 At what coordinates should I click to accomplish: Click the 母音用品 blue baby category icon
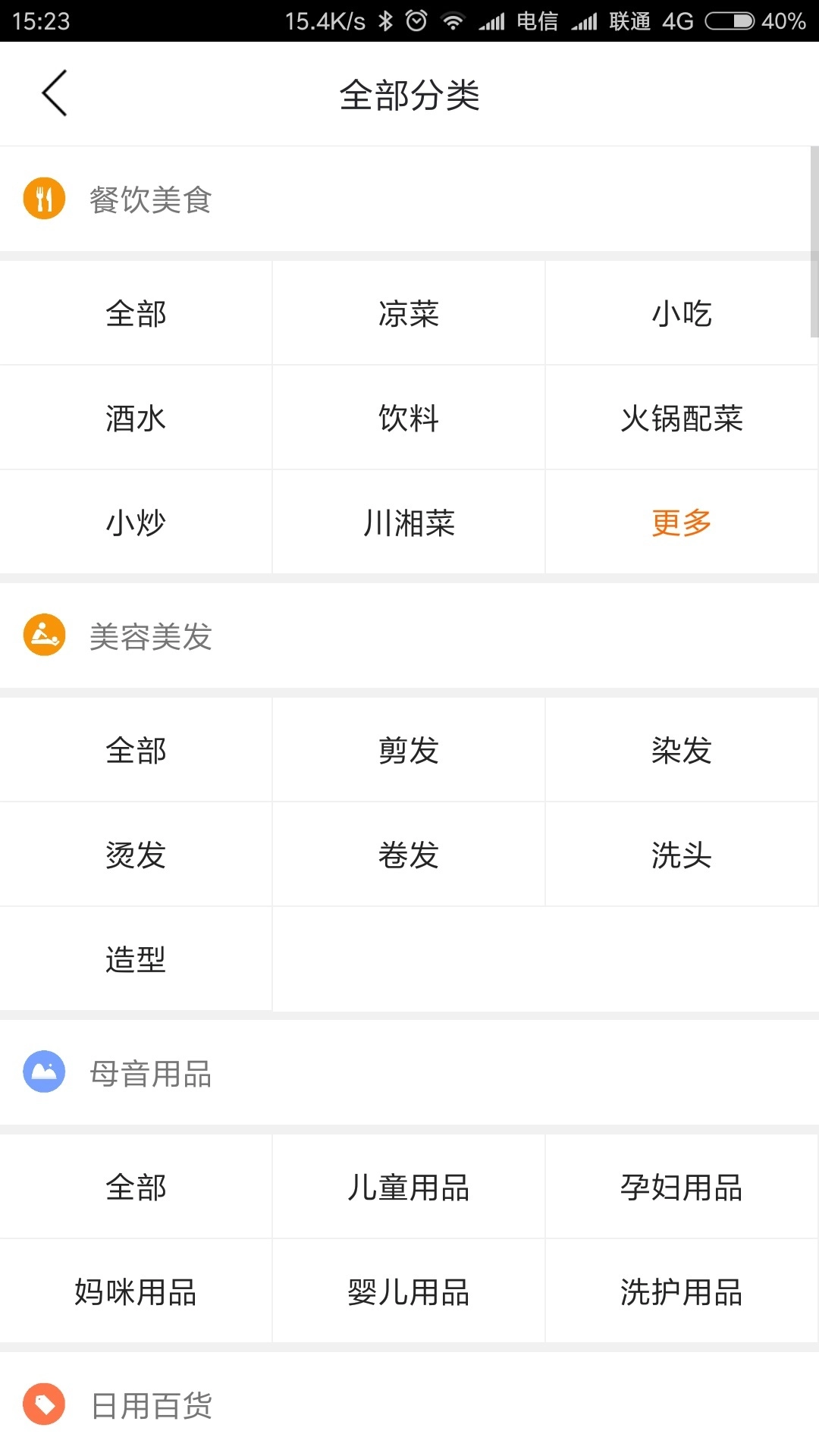click(x=44, y=1072)
